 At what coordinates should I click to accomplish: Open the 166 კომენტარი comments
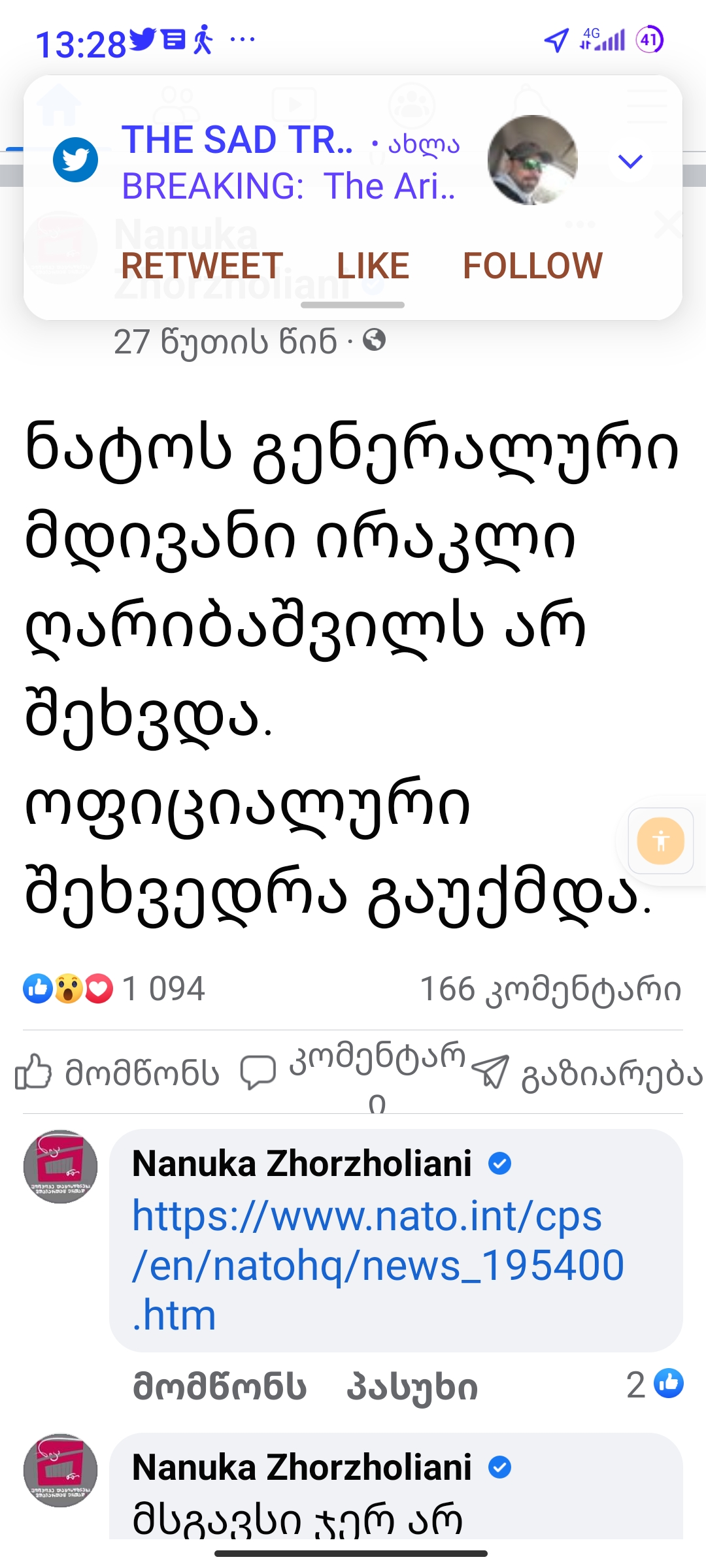[550, 988]
